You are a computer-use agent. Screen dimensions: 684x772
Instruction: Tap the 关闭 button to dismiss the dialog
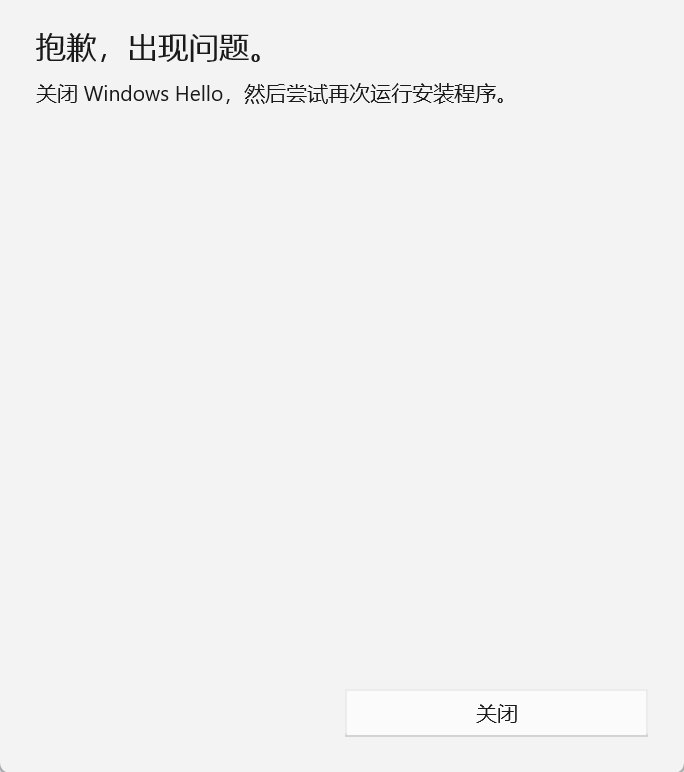[496, 713]
